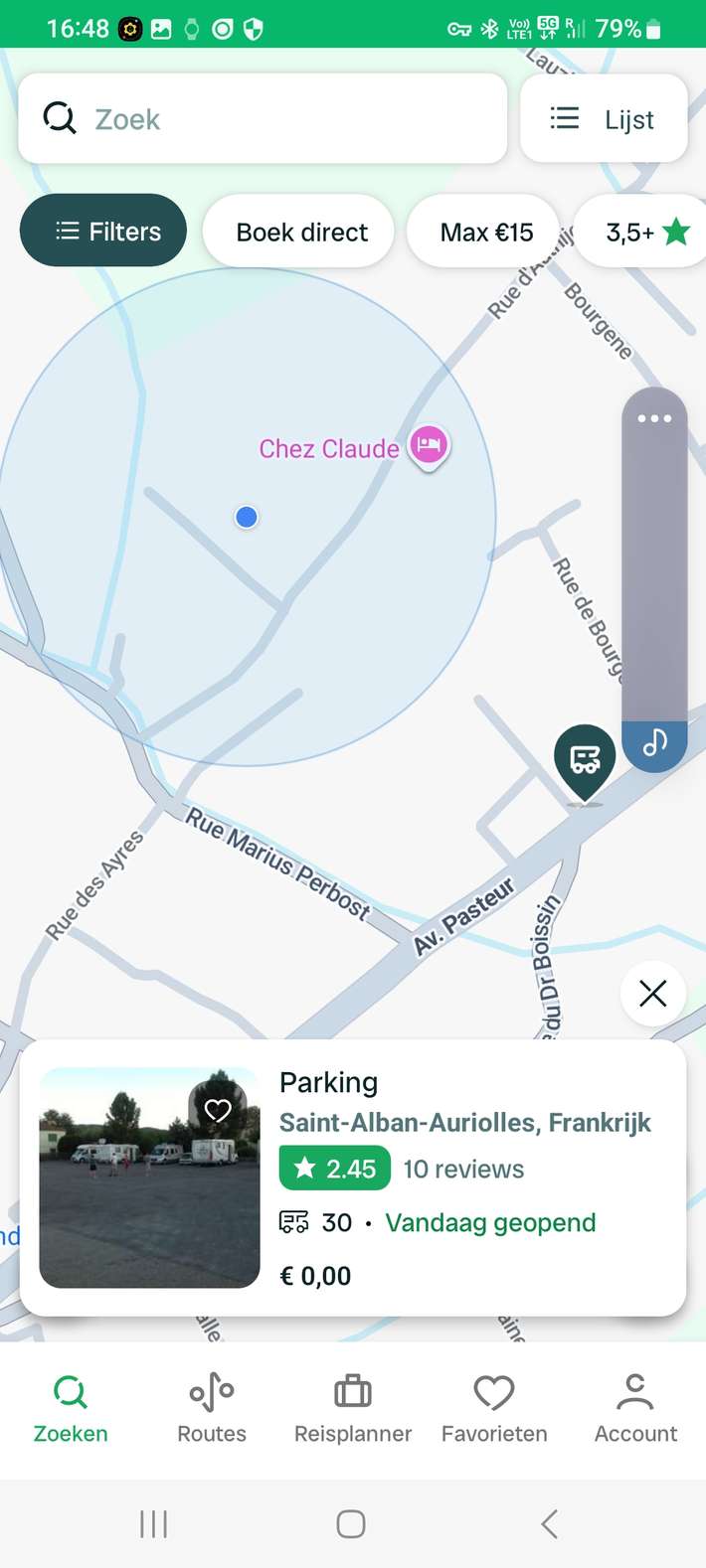Open the Zoek search field
Image resolution: width=706 pixels, height=1568 pixels.
[x=263, y=119]
